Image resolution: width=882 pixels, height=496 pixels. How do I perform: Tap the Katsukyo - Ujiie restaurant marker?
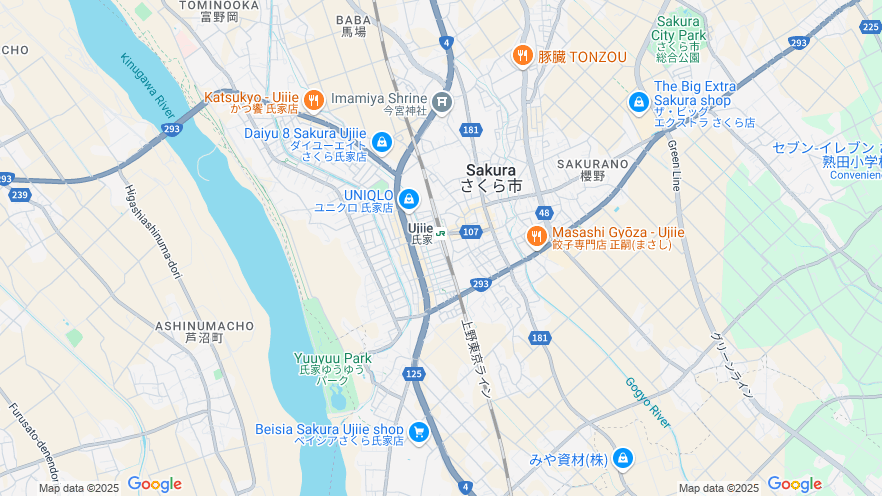[314, 98]
